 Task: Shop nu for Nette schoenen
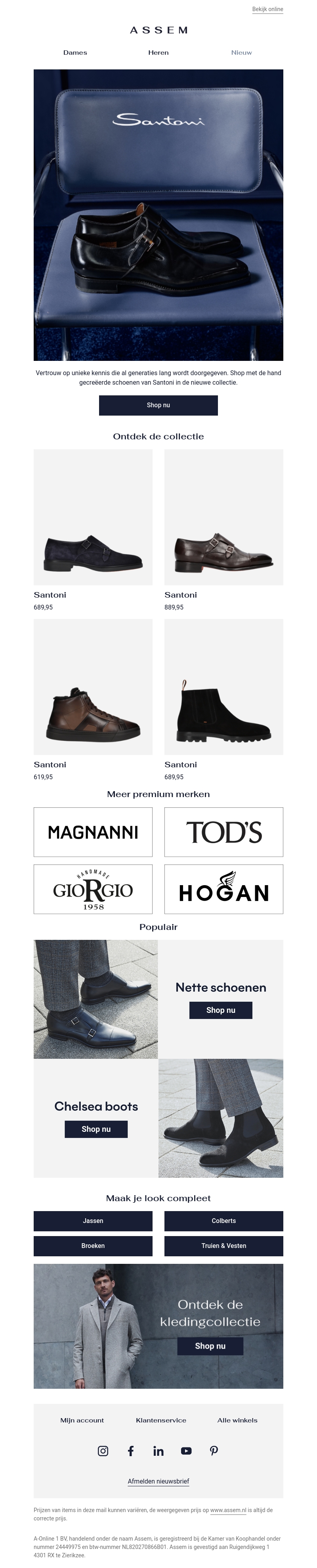tap(220, 1010)
